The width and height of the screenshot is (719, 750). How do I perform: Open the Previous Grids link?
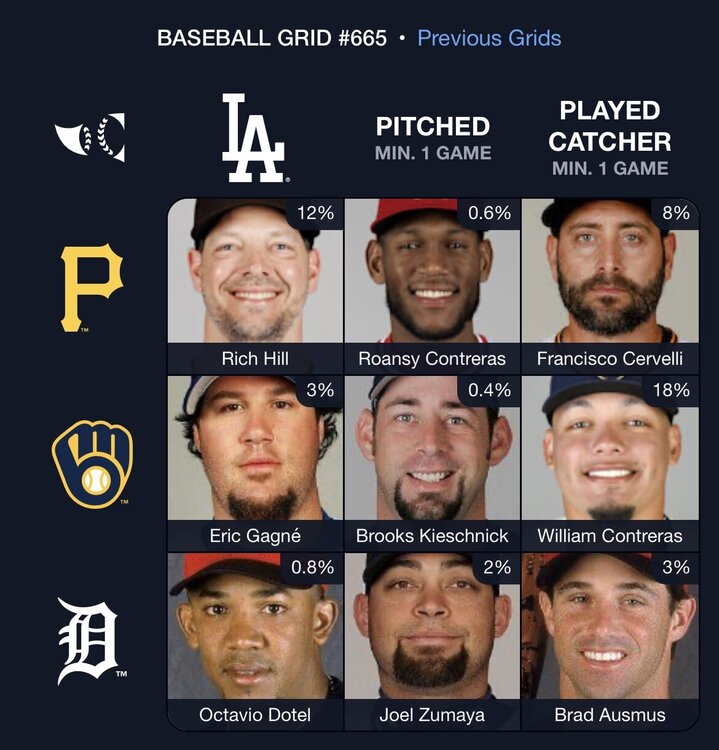(489, 39)
